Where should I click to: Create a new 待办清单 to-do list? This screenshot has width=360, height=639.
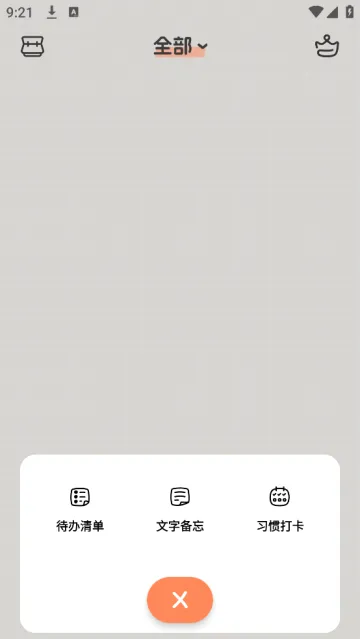pyautogui.click(x=80, y=509)
